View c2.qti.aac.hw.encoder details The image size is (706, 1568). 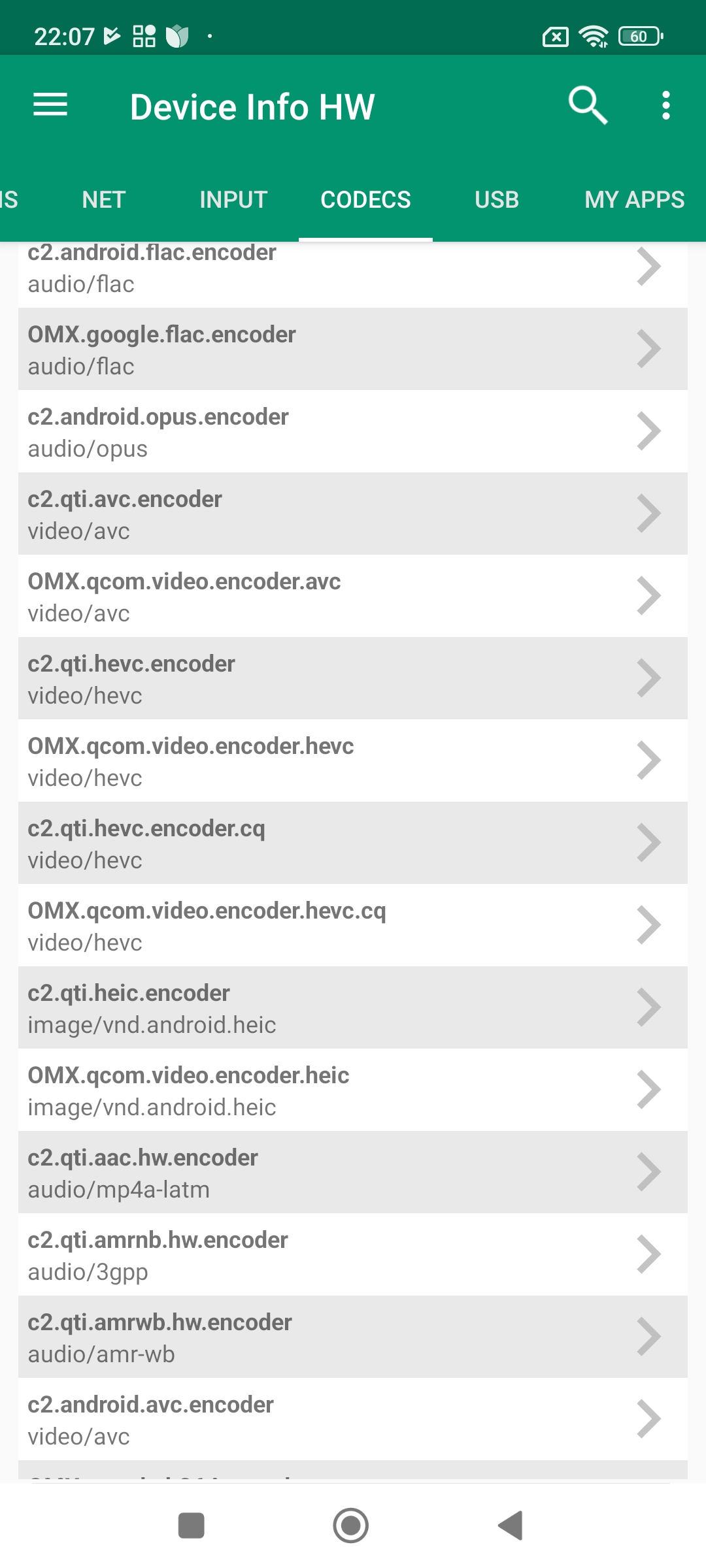353,1173
